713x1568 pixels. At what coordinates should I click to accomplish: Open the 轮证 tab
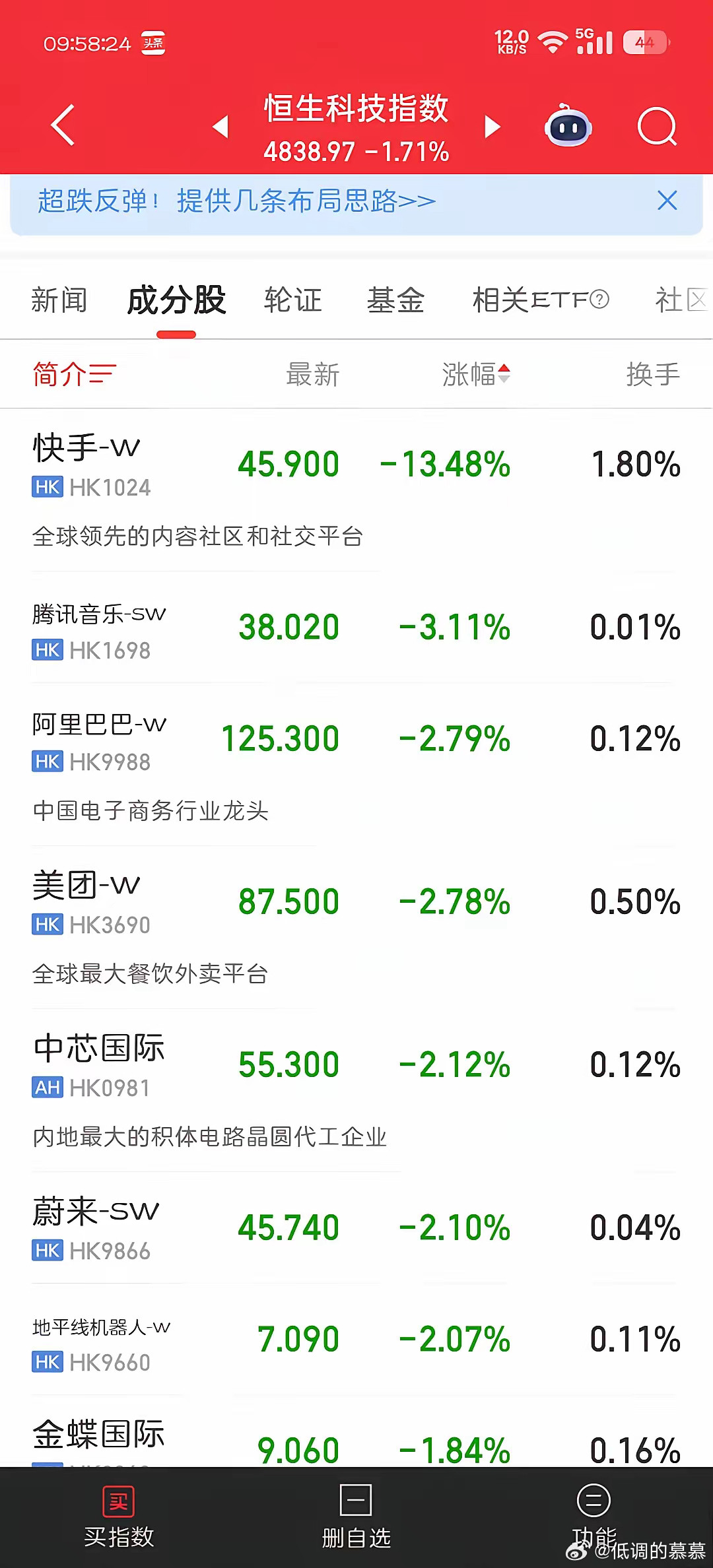click(x=292, y=299)
